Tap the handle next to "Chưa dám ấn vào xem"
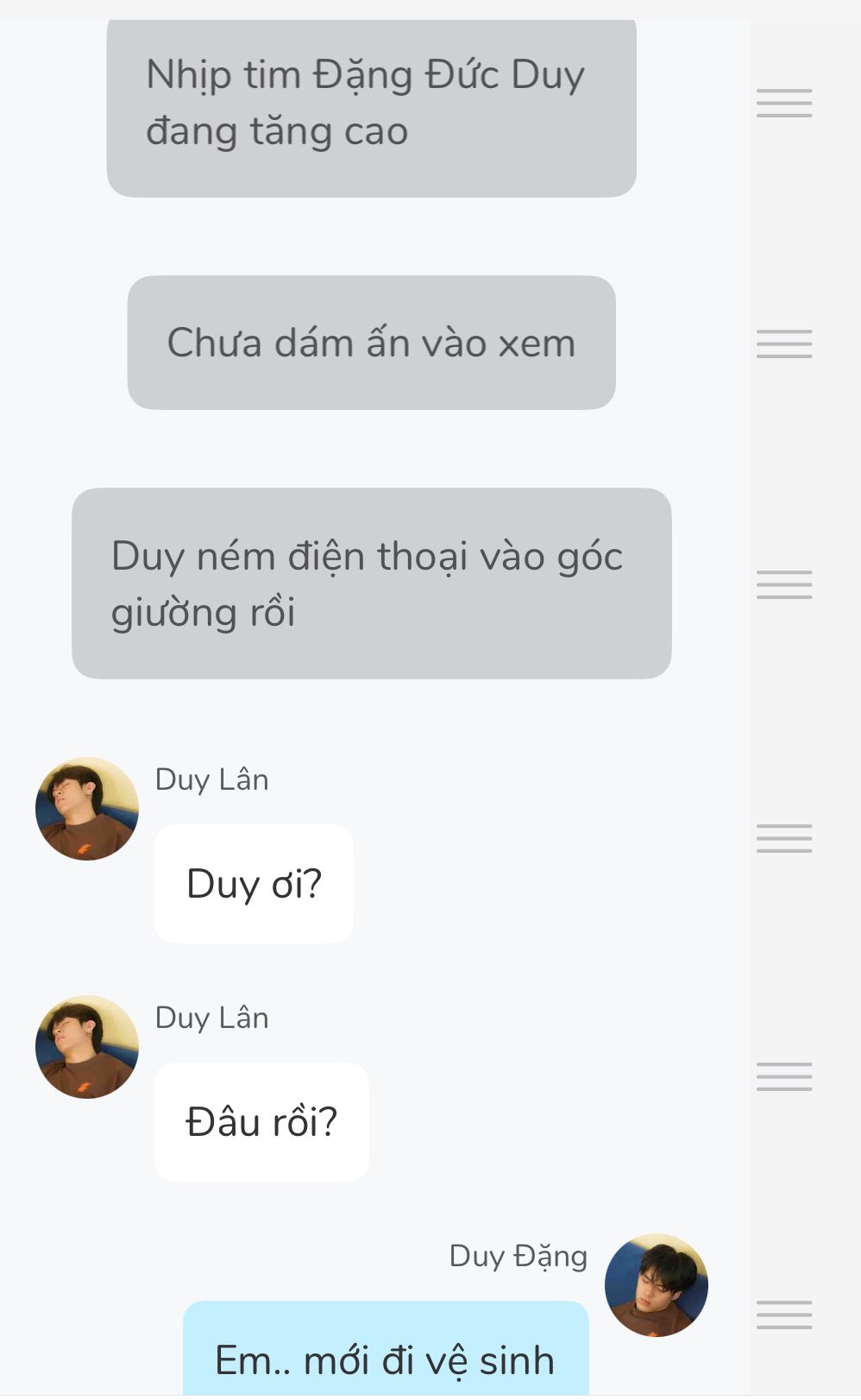The height and width of the screenshot is (1400, 861). [784, 344]
